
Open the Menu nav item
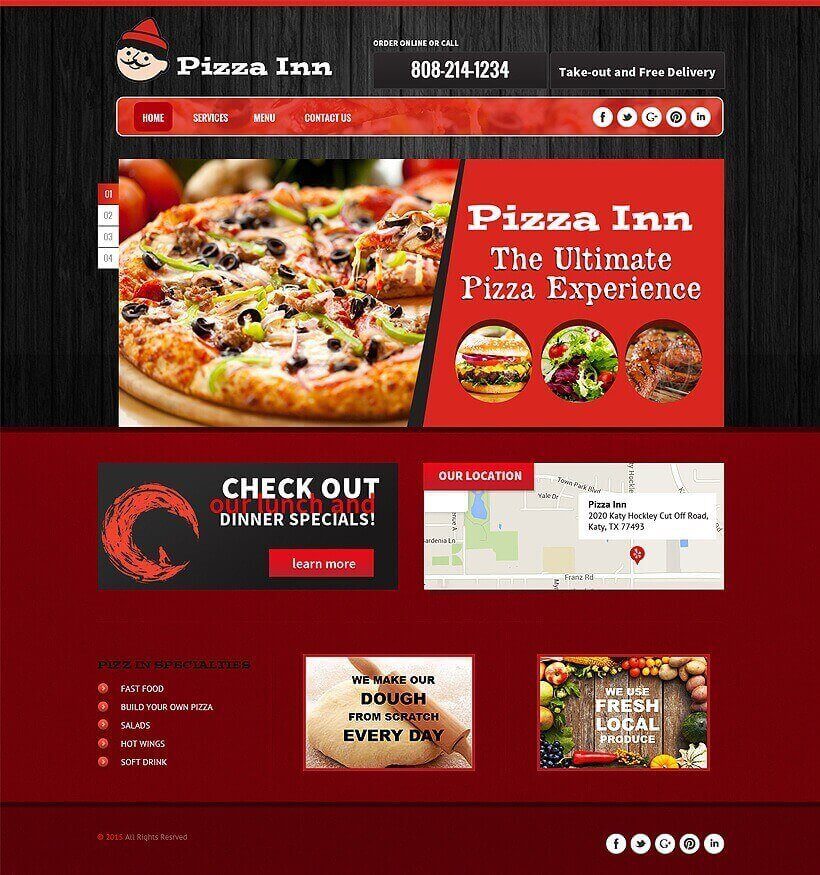(x=264, y=118)
